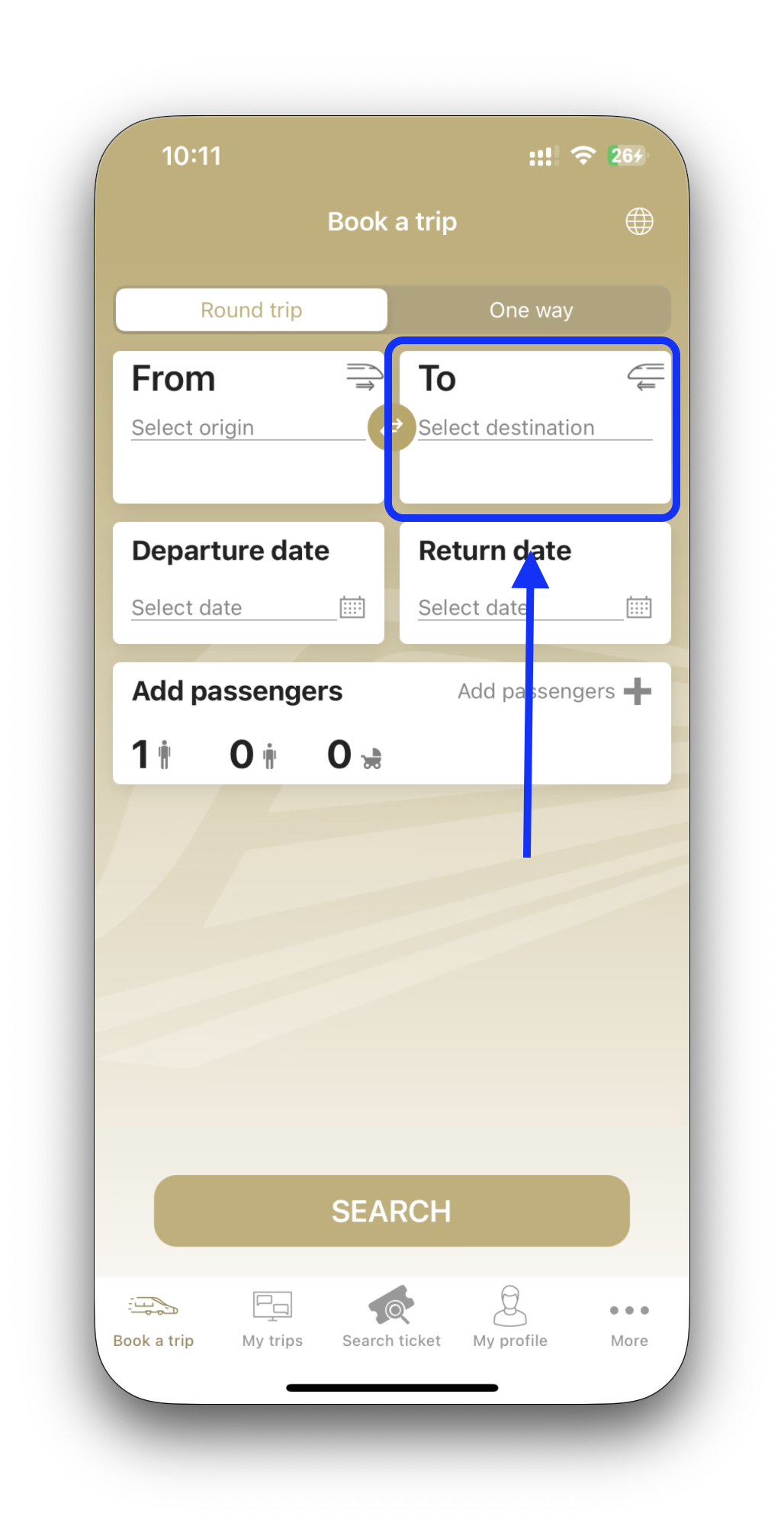784x1526 pixels.
Task: Open the My profile tab
Action: (x=510, y=1318)
